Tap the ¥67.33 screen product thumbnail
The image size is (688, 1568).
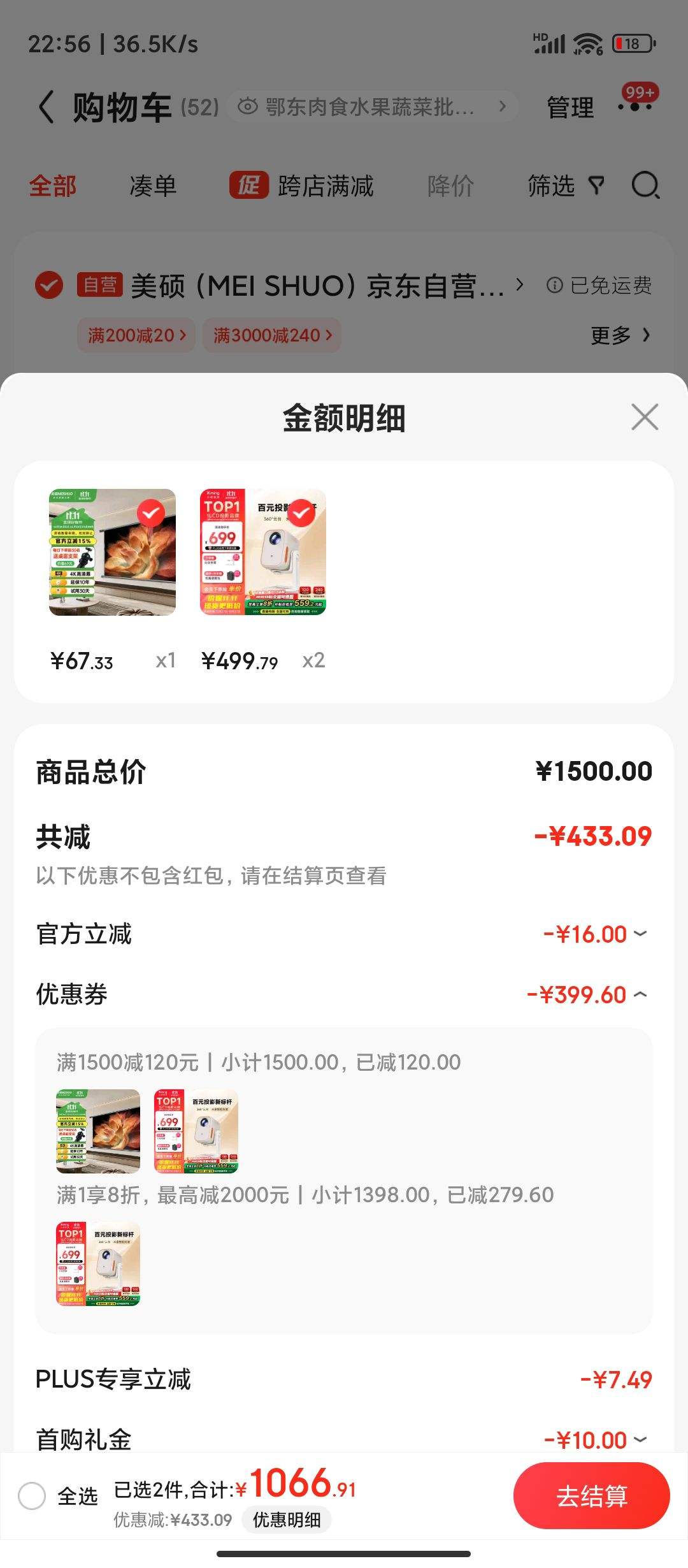pyautogui.click(x=112, y=552)
